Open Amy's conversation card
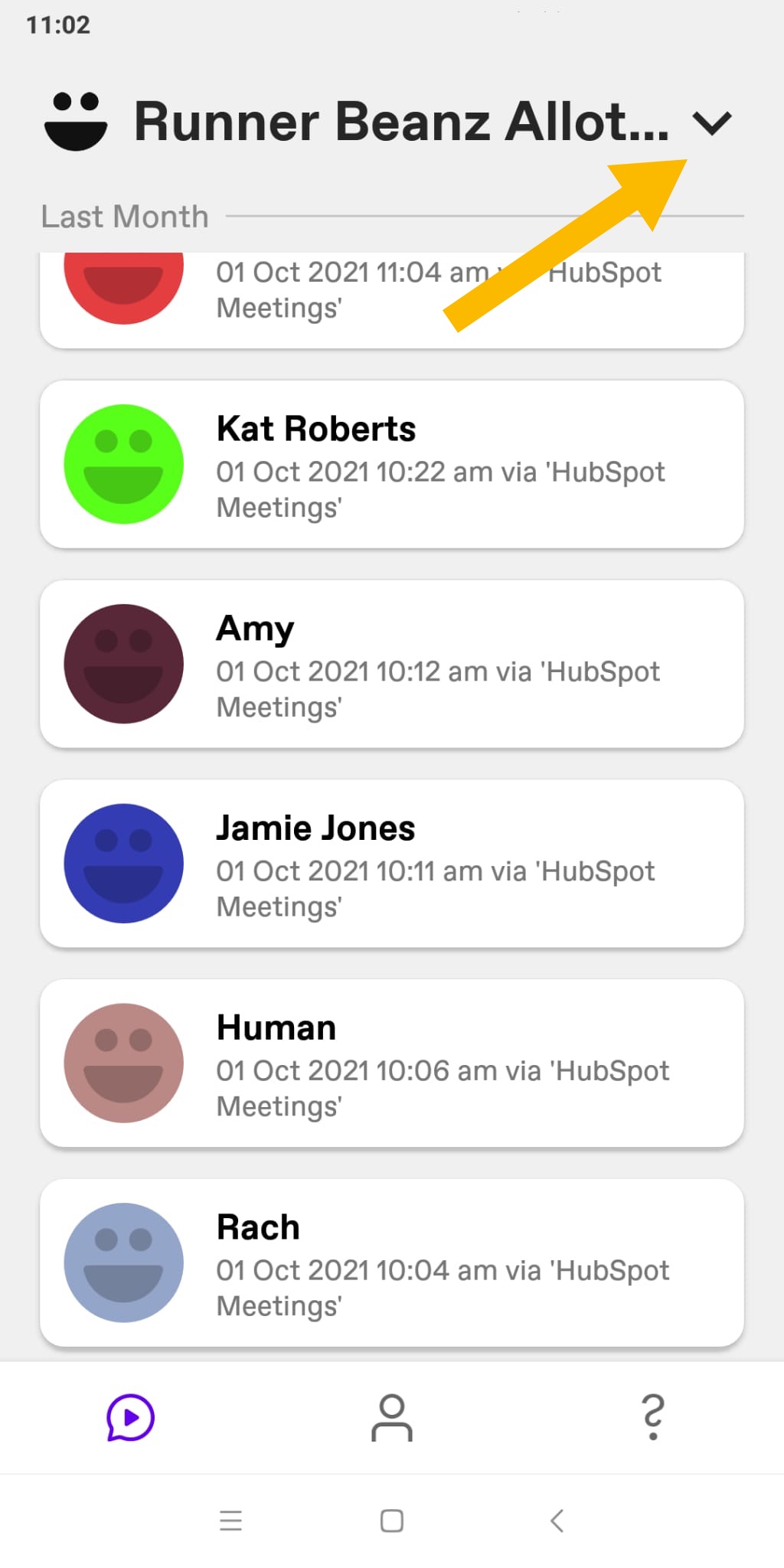Viewport: 784px width, 1568px height. coord(392,664)
